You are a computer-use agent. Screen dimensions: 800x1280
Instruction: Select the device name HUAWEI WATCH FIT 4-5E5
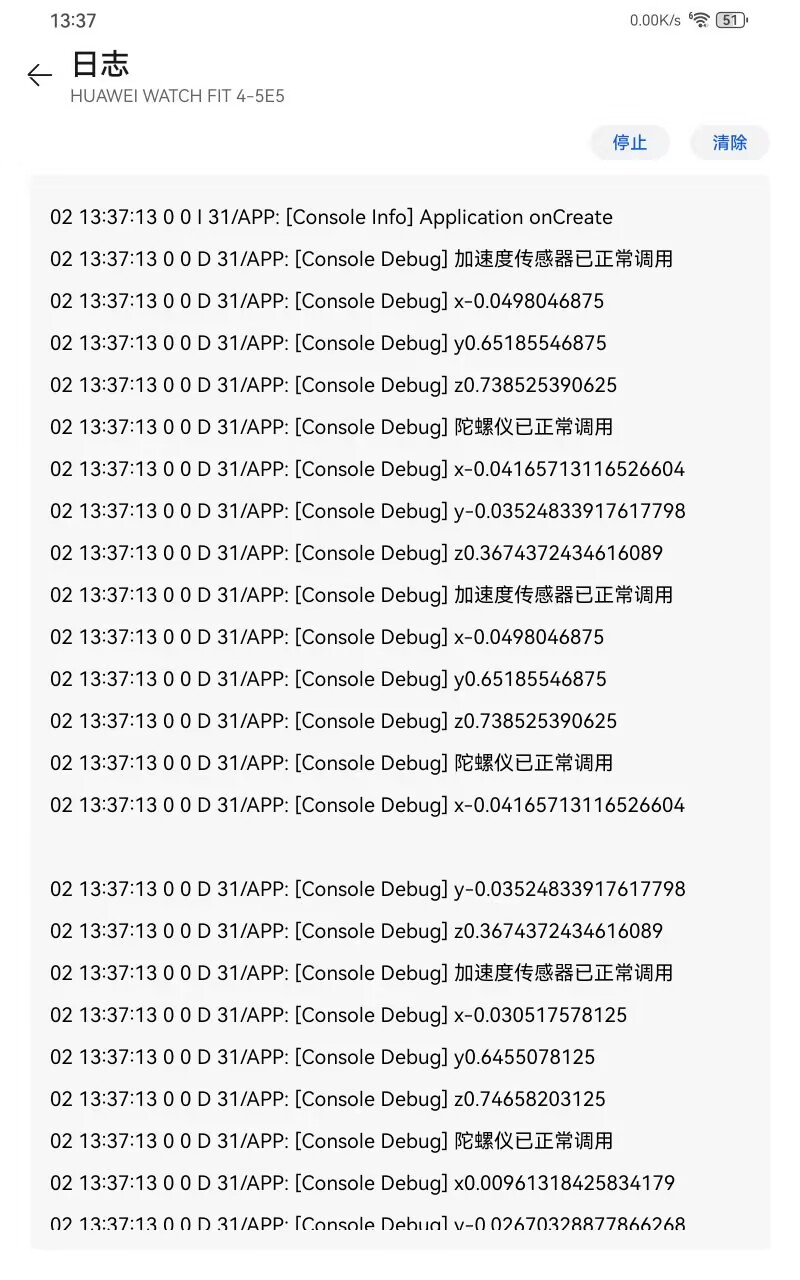[178, 96]
